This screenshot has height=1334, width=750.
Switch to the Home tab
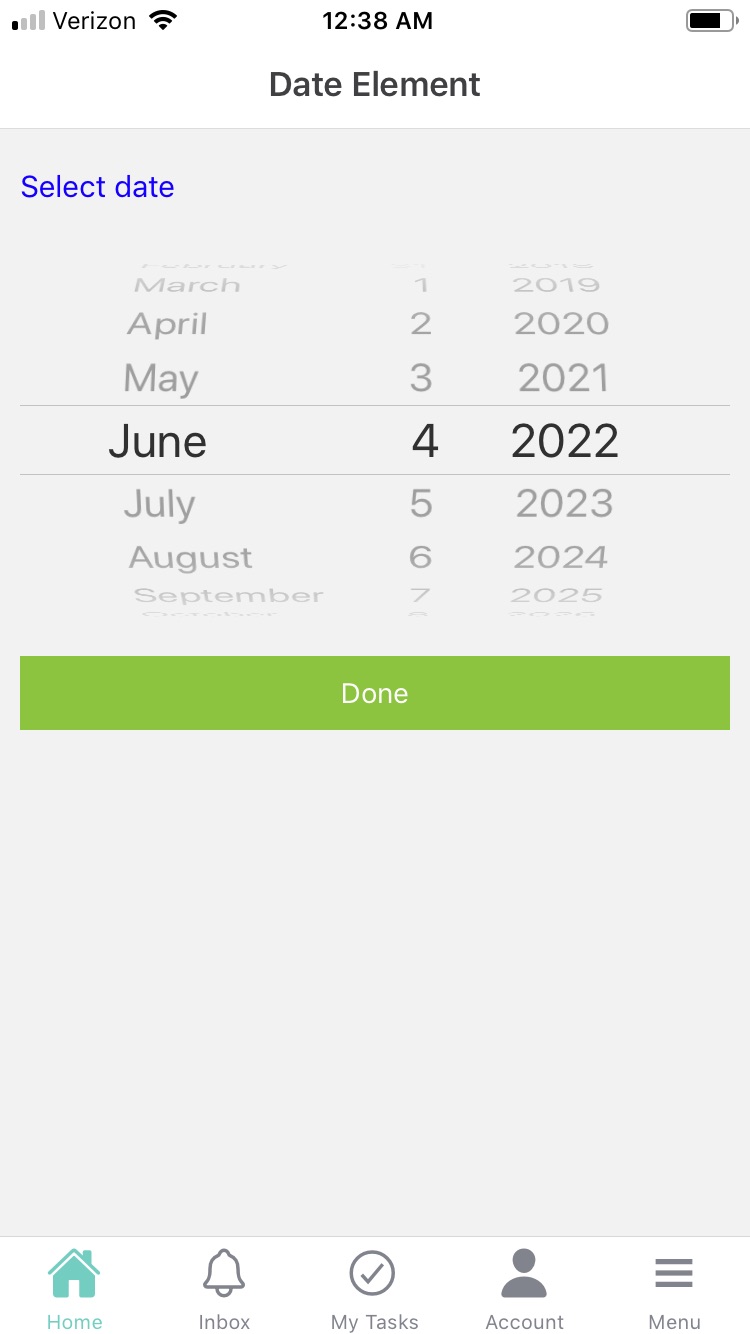75,1290
